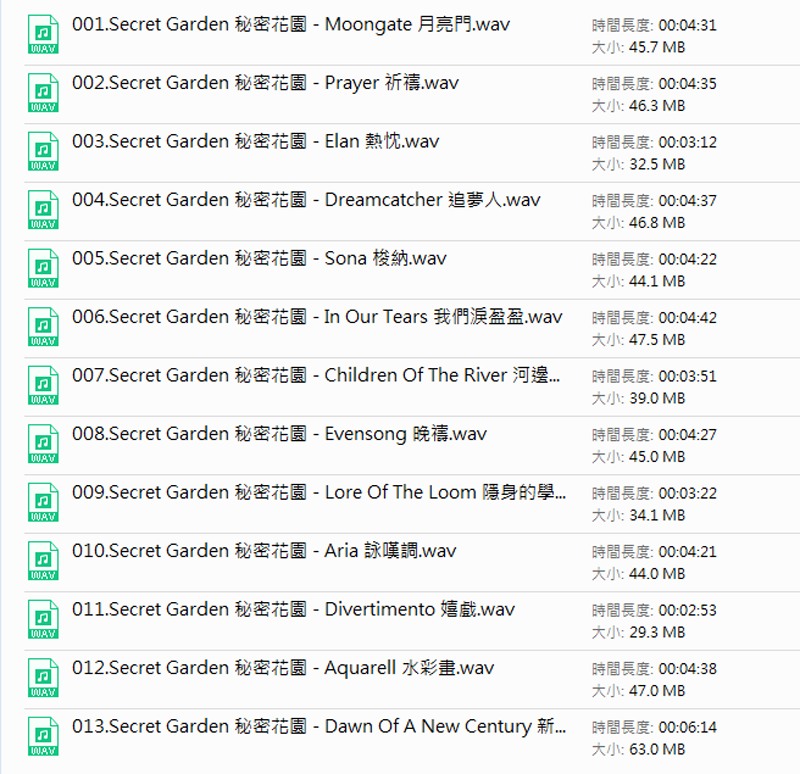Select the Prayer 祈禱 track
Image resolution: width=800 pixels, height=774 pixels.
click(x=265, y=83)
